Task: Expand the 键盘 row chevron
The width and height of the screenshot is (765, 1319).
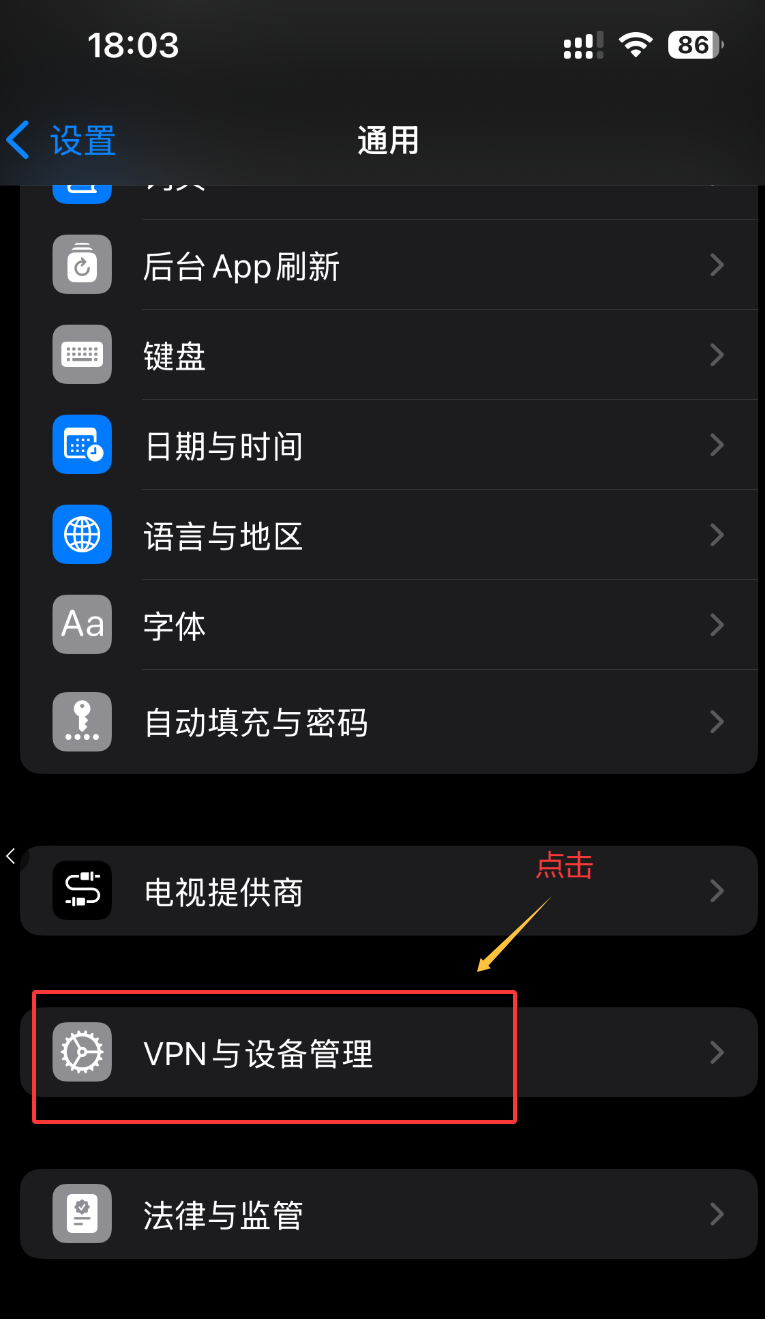Action: point(717,355)
